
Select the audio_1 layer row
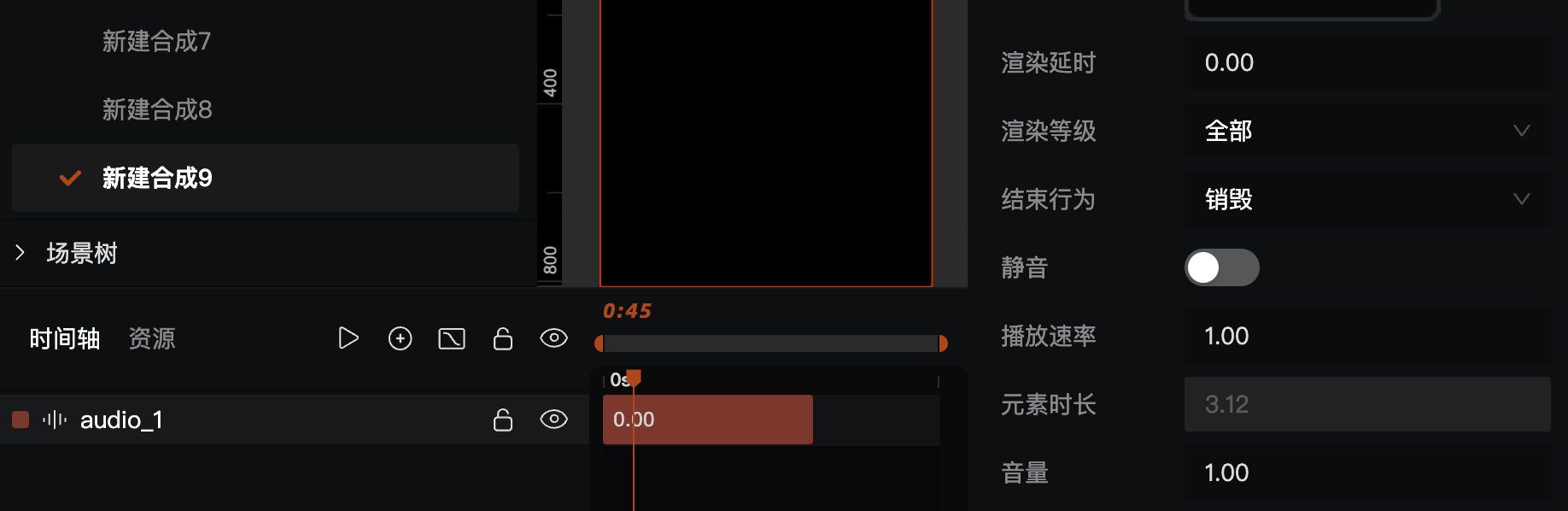(256, 420)
